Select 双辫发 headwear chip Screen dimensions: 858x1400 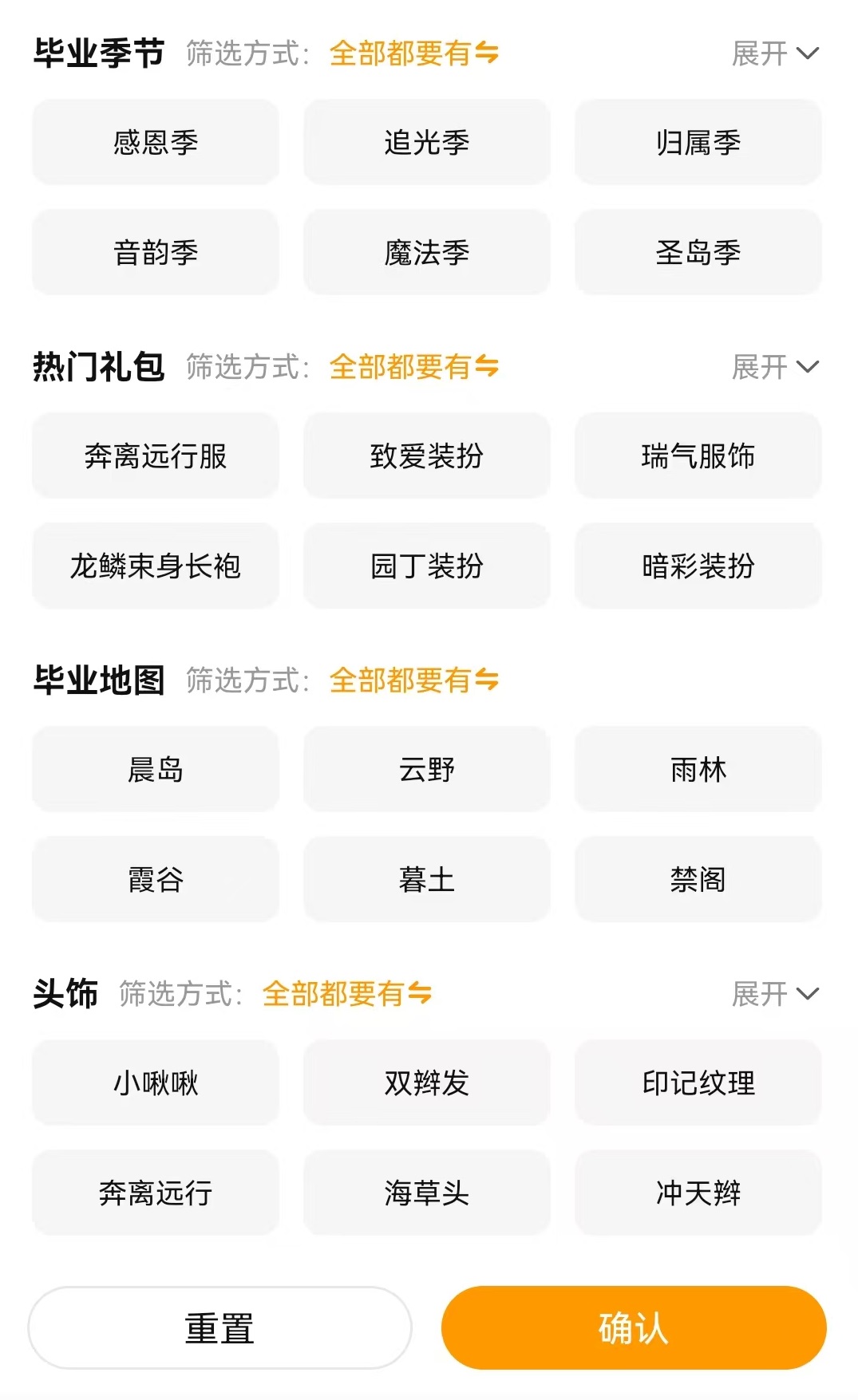[426, 1083]
